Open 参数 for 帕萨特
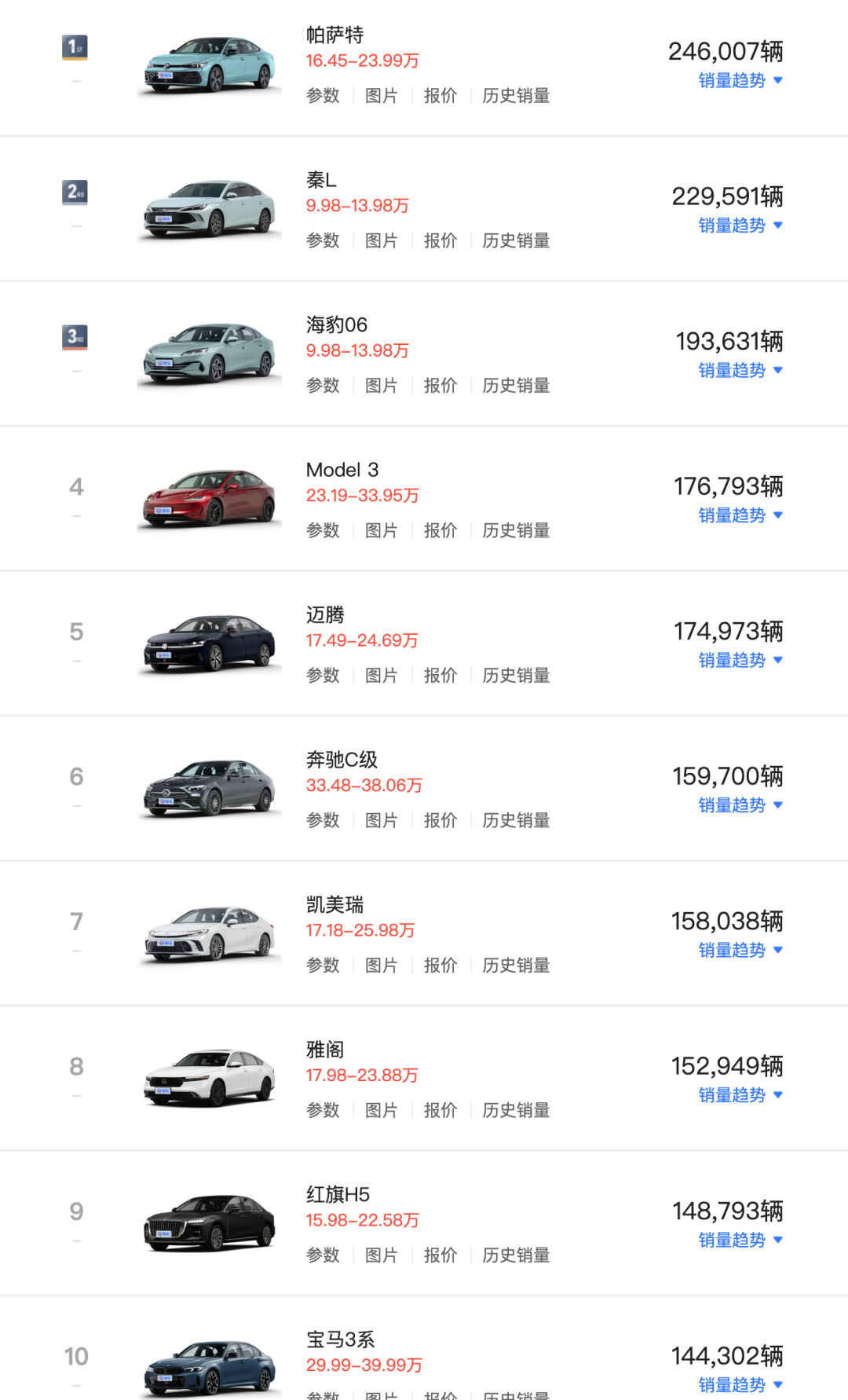The width and height of the screenshot is (848, 1400). pyautogui.click(x=323, y=96)
